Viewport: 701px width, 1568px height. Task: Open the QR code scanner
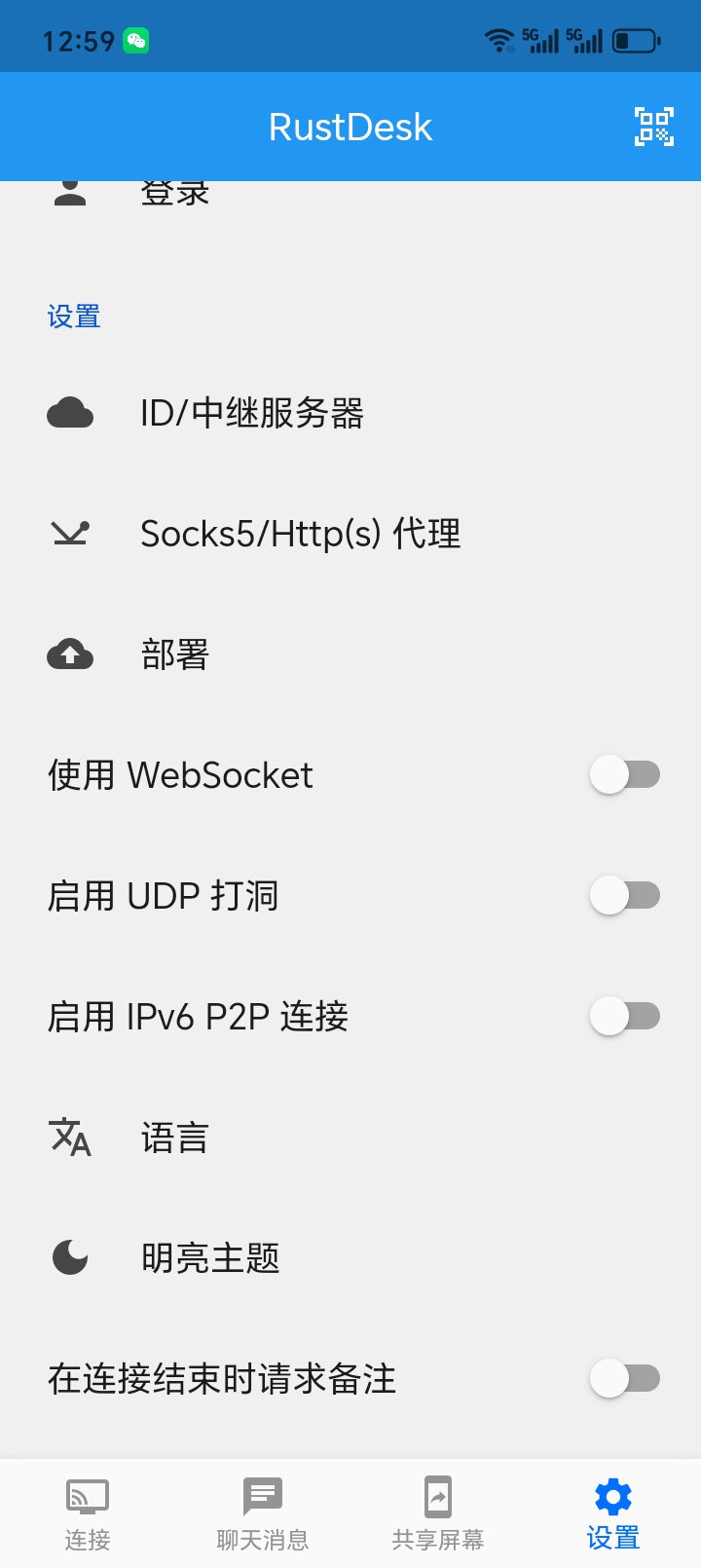654,127
